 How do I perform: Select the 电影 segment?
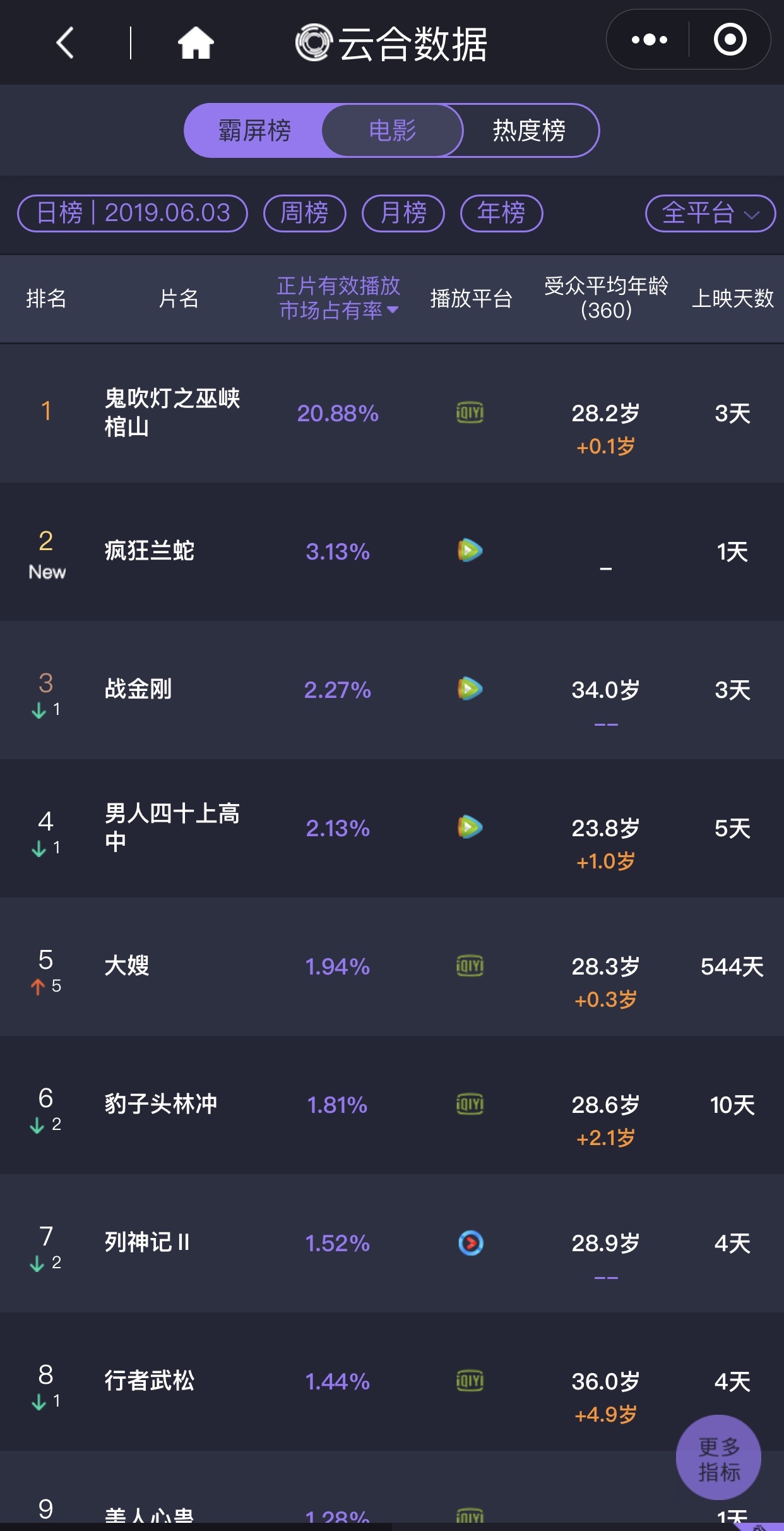coord(392,131)
